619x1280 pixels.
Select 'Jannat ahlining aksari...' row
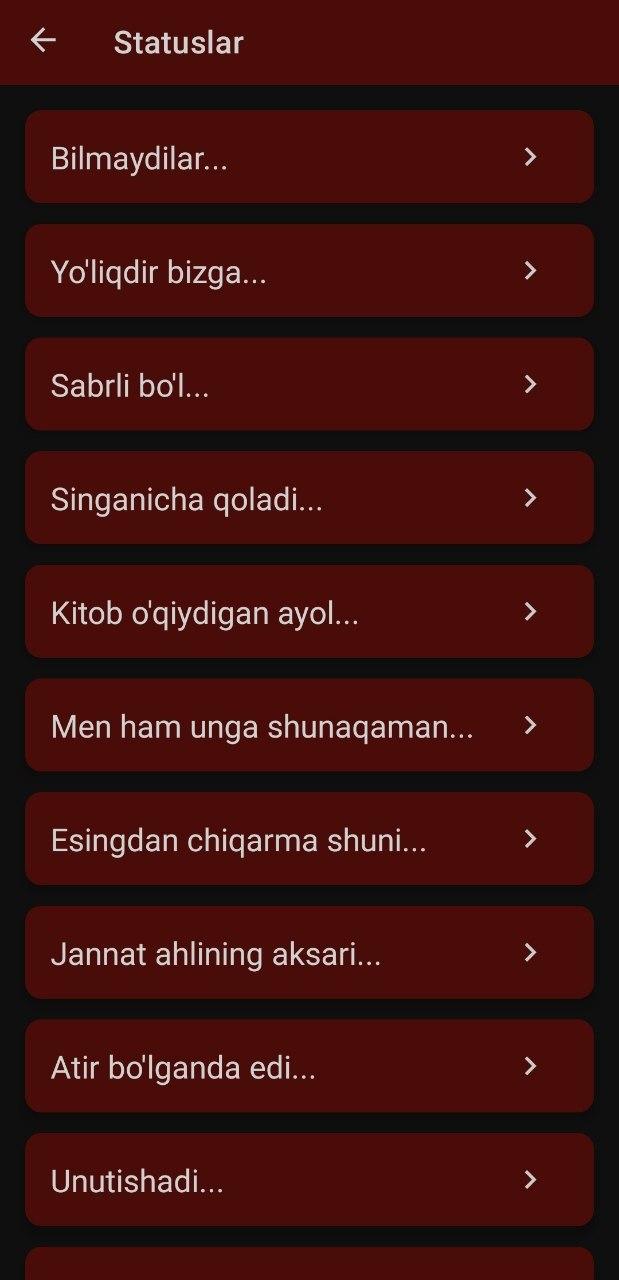[309, 953]
